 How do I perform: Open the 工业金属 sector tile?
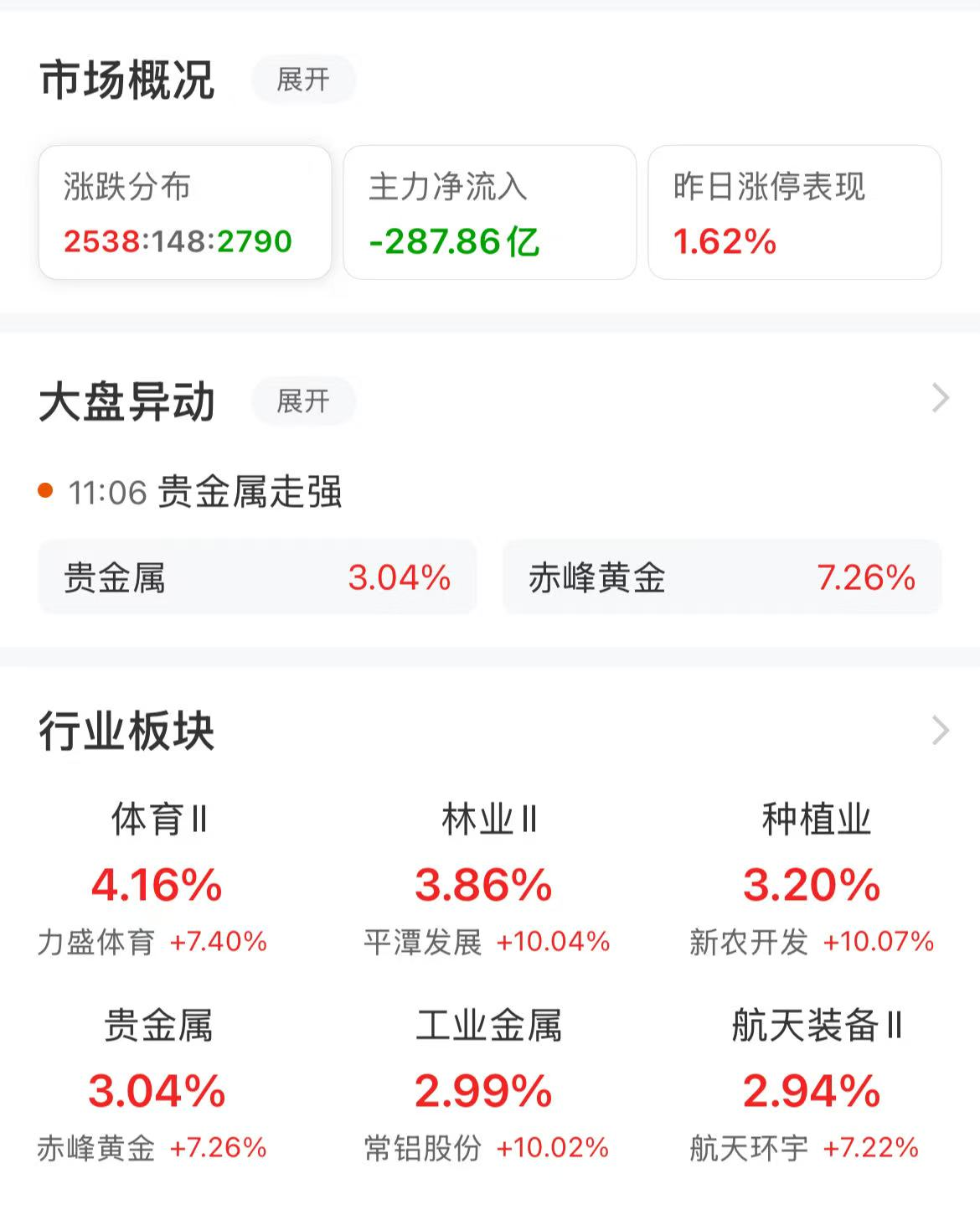[487, 1085]
